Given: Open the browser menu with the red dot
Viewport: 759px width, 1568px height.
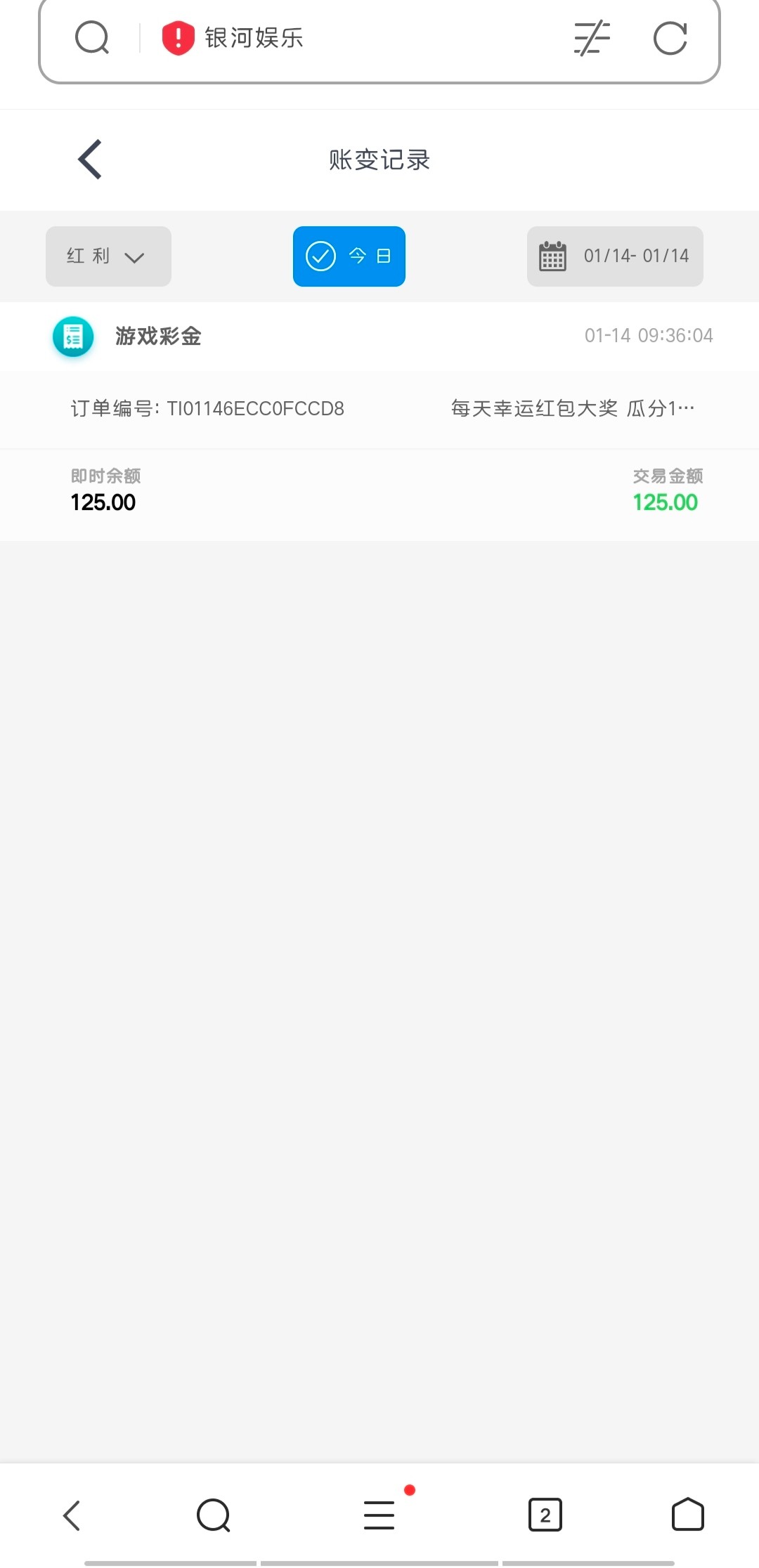Looking at the screenshot, I should point(379,1515).
